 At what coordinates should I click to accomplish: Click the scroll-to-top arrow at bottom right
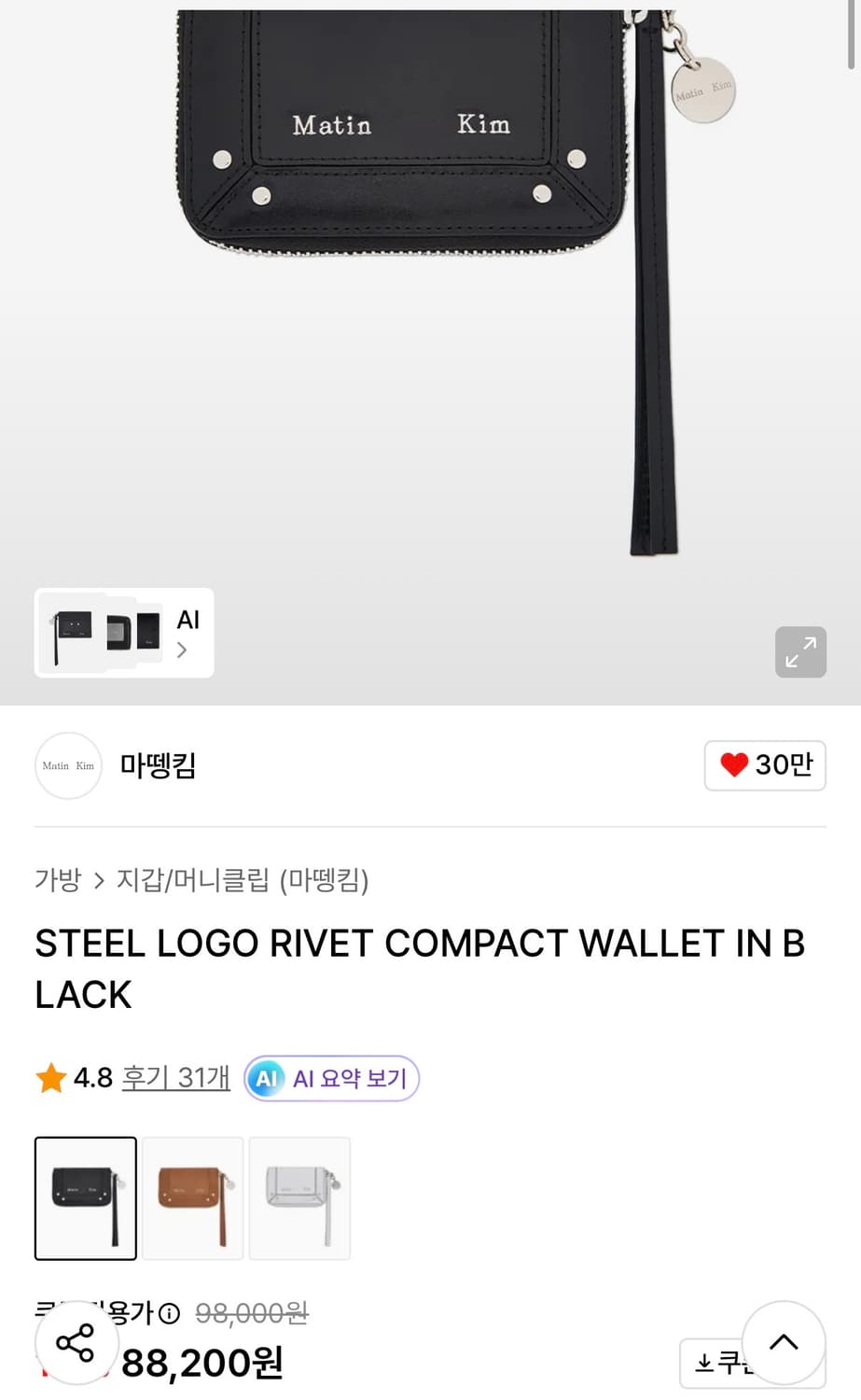(783, 1342)
